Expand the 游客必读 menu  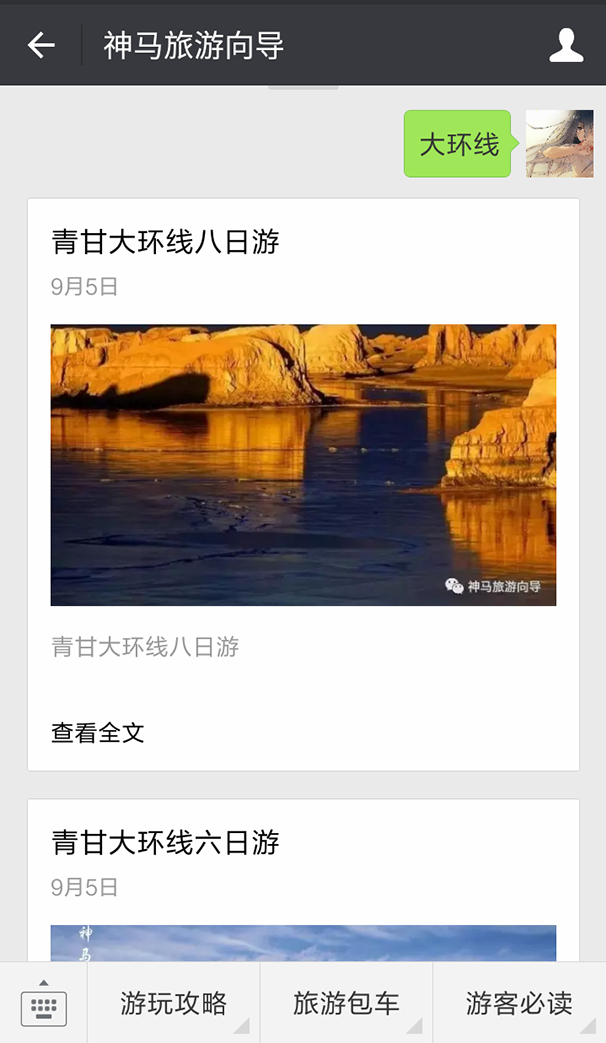click(519, 1003)
